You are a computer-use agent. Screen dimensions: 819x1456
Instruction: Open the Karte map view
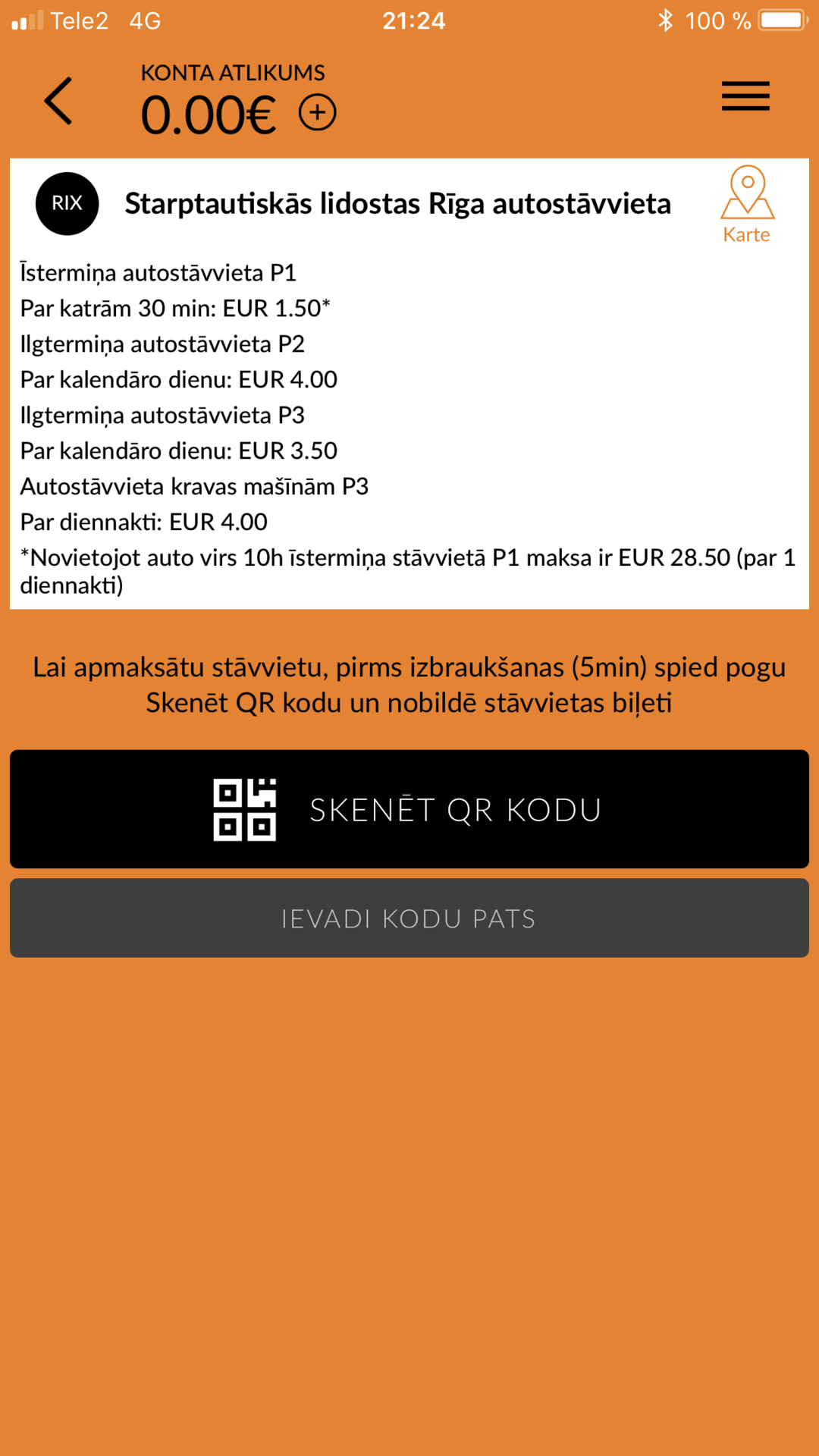point(747,204)
